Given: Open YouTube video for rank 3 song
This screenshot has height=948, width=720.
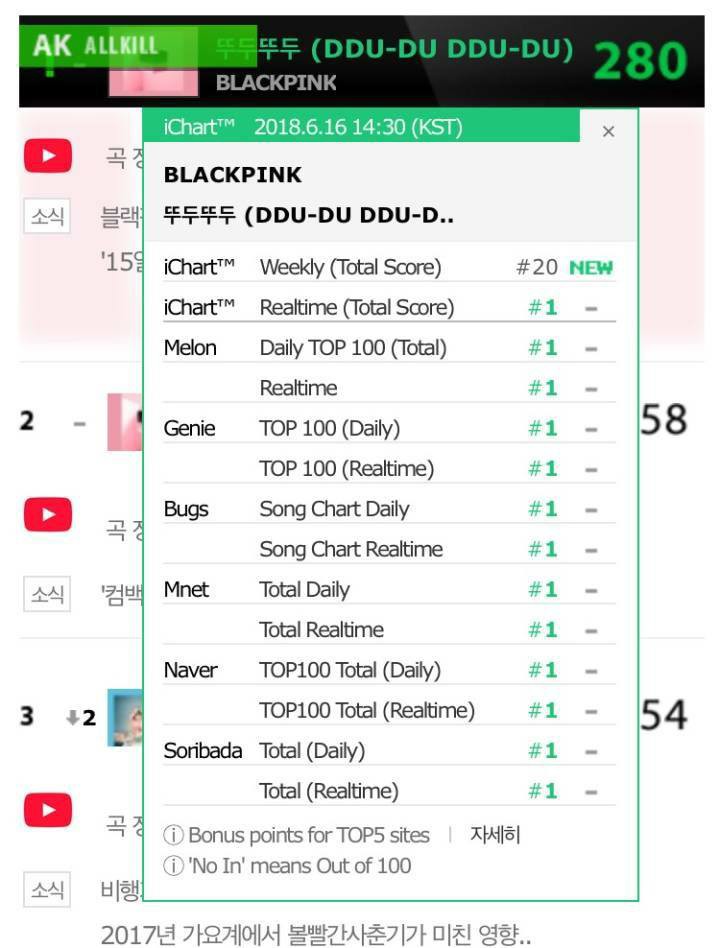Looking at the screenshot, I should [x=48, y=809].
